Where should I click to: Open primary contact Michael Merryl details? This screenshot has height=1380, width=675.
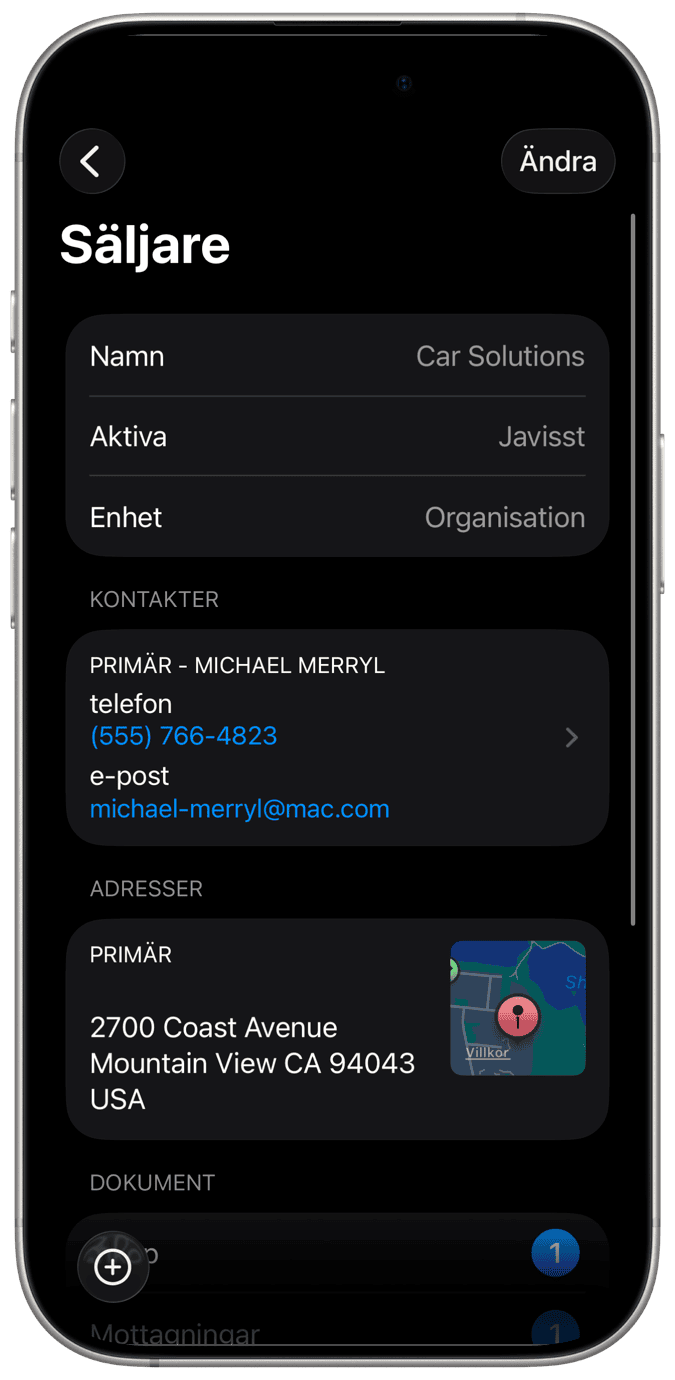(x=571, y=738)
